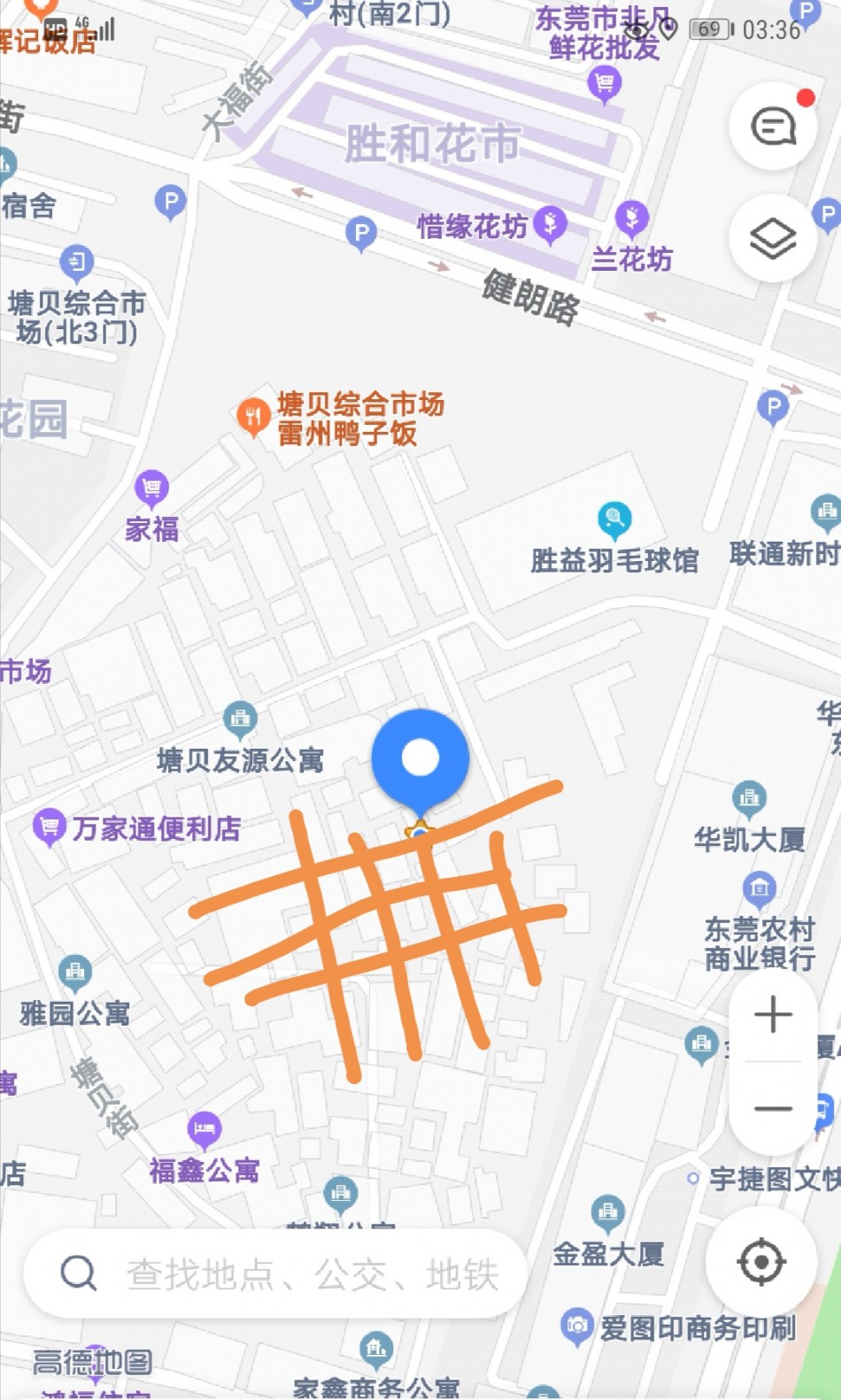Zoom in with the plus button
Screen dimensions: 841x1400
[x=773, y=1014]
